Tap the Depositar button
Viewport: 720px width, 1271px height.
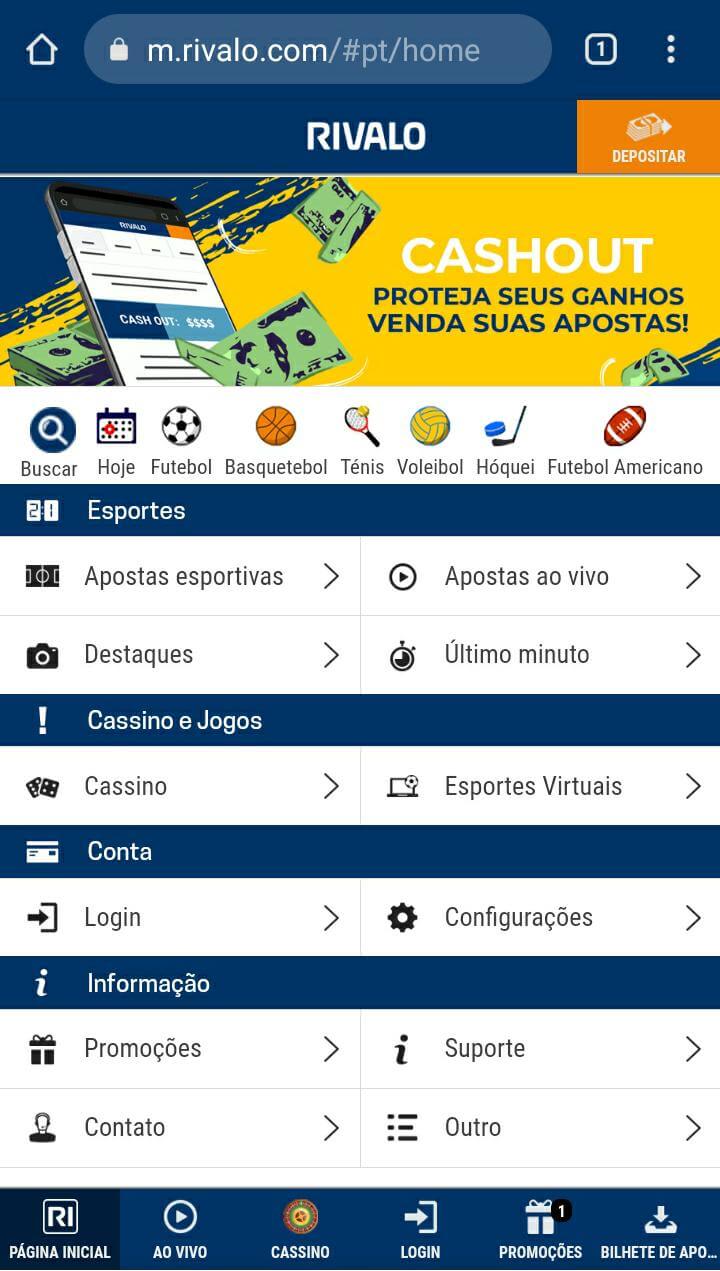point(648,138)
